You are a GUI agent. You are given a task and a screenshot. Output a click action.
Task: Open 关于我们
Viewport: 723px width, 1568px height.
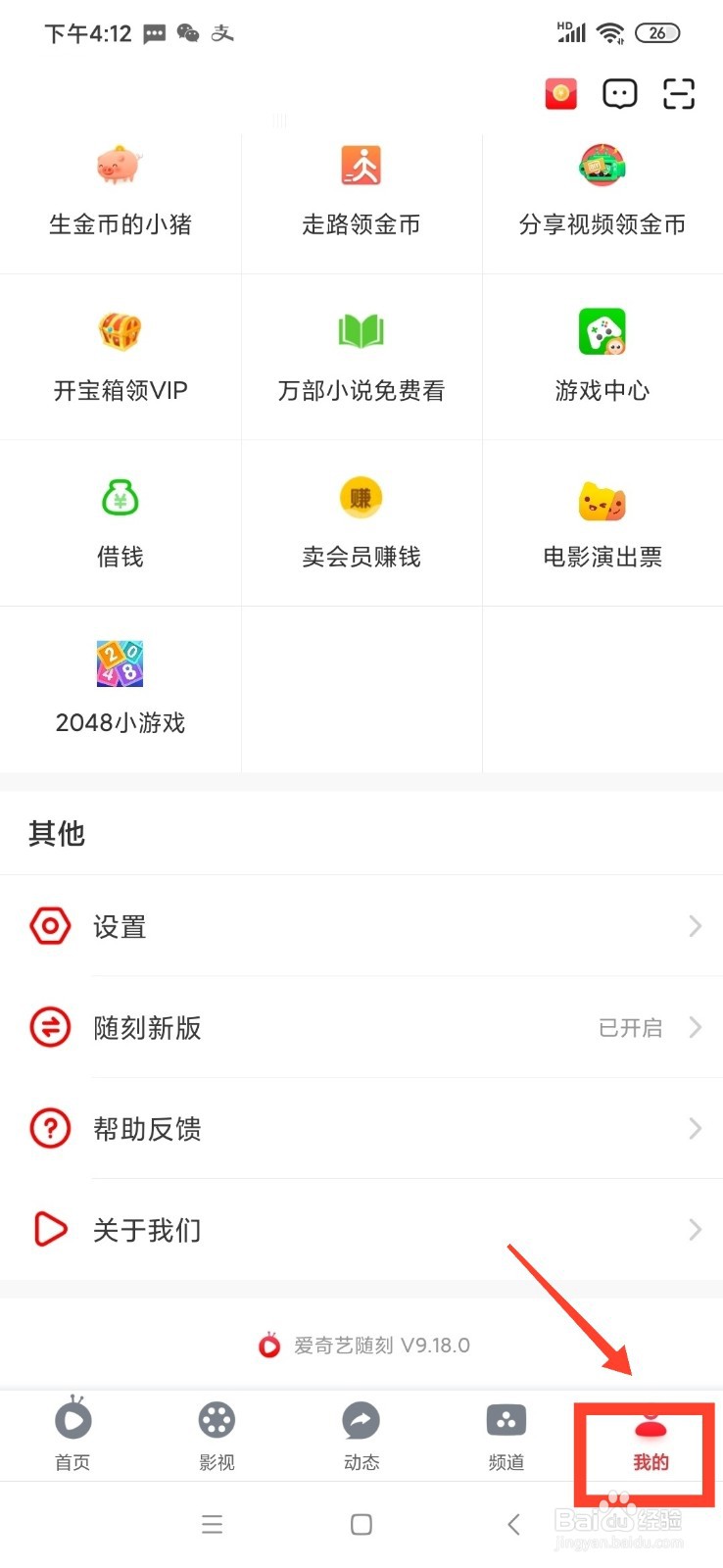coord(361,1230)
